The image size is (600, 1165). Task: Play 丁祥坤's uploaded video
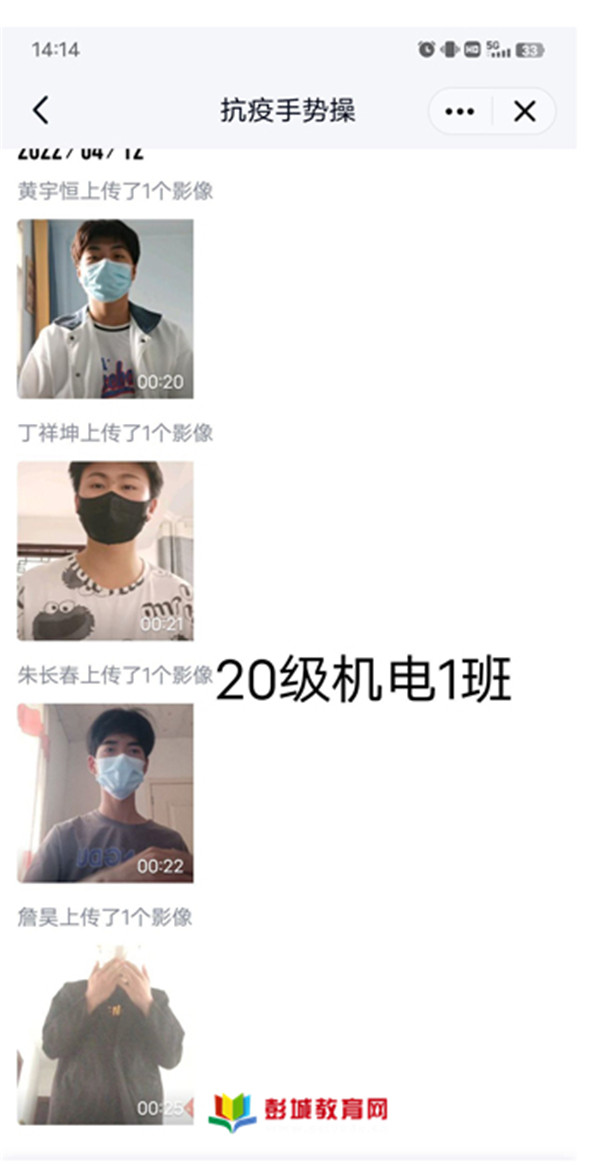pyautogui.click(x=105, y=550)
